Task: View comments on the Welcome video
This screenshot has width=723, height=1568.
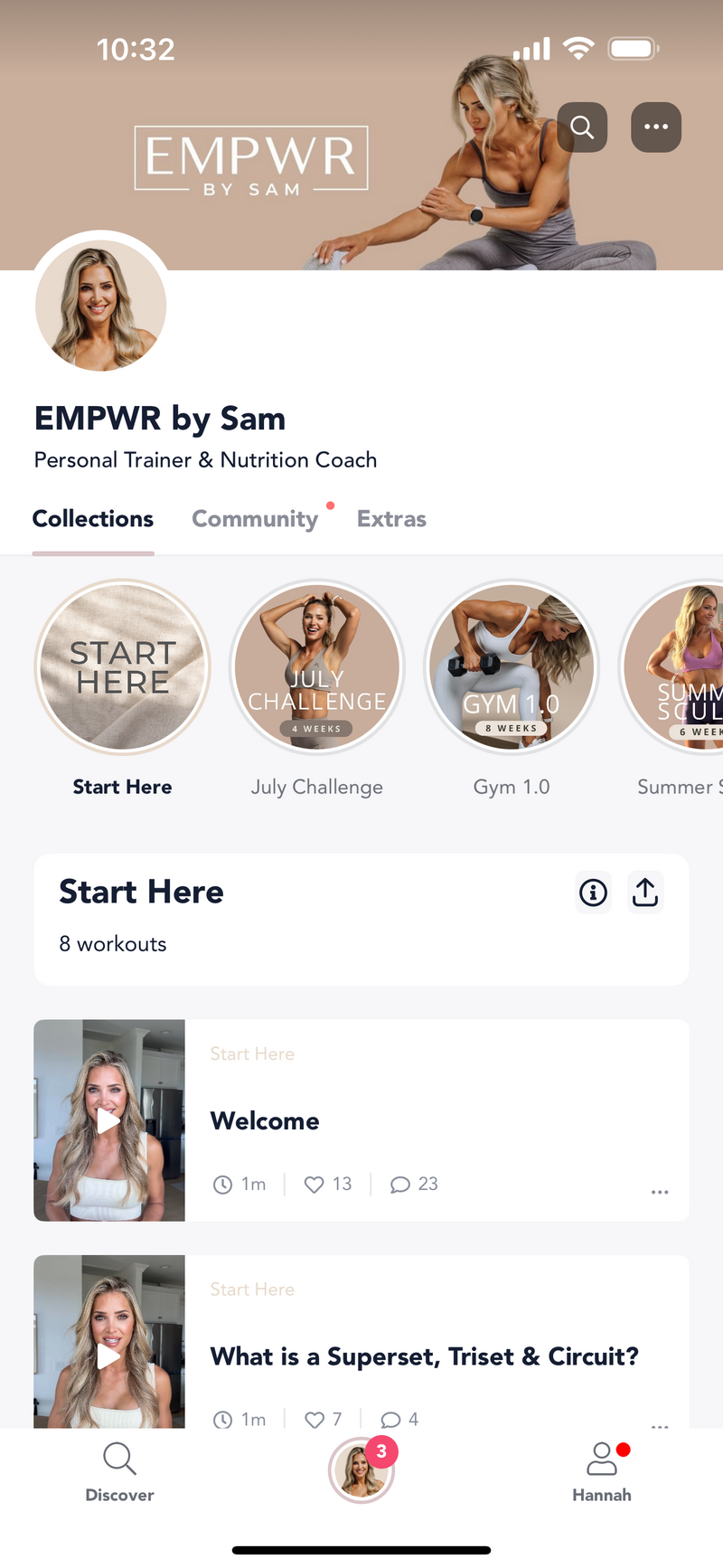Action: 399,1185
